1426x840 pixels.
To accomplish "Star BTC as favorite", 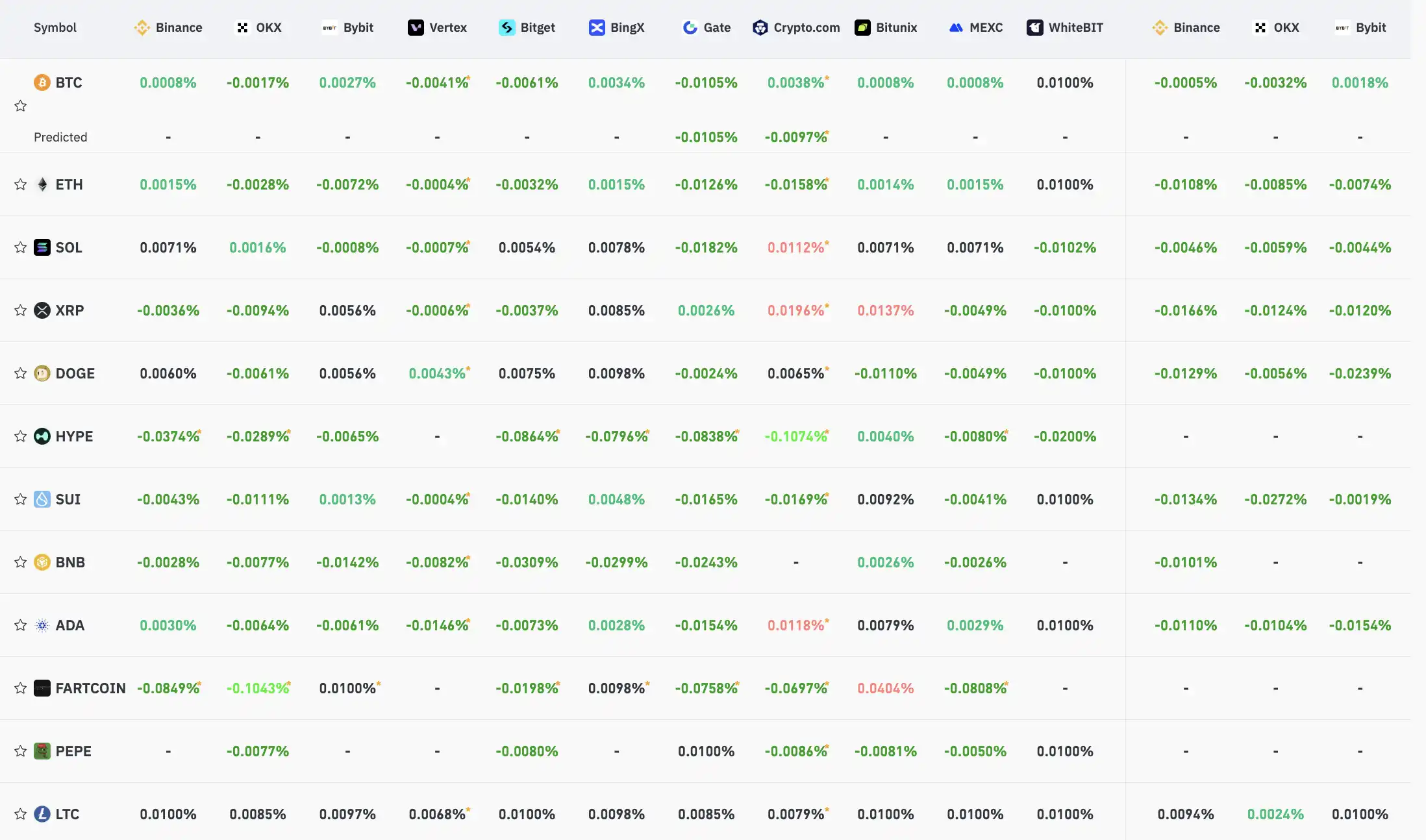I will point(21,106).
